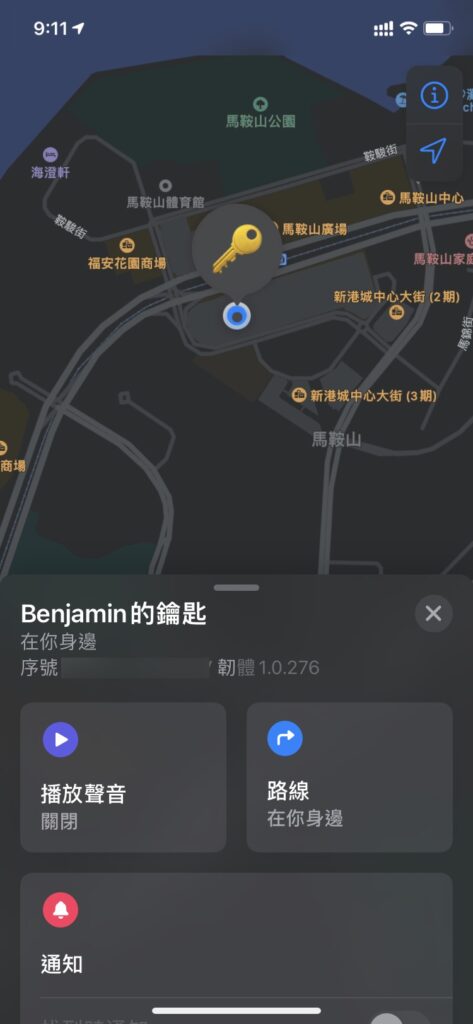Tap 播放聲音 to play a sound

pos(123,776)
